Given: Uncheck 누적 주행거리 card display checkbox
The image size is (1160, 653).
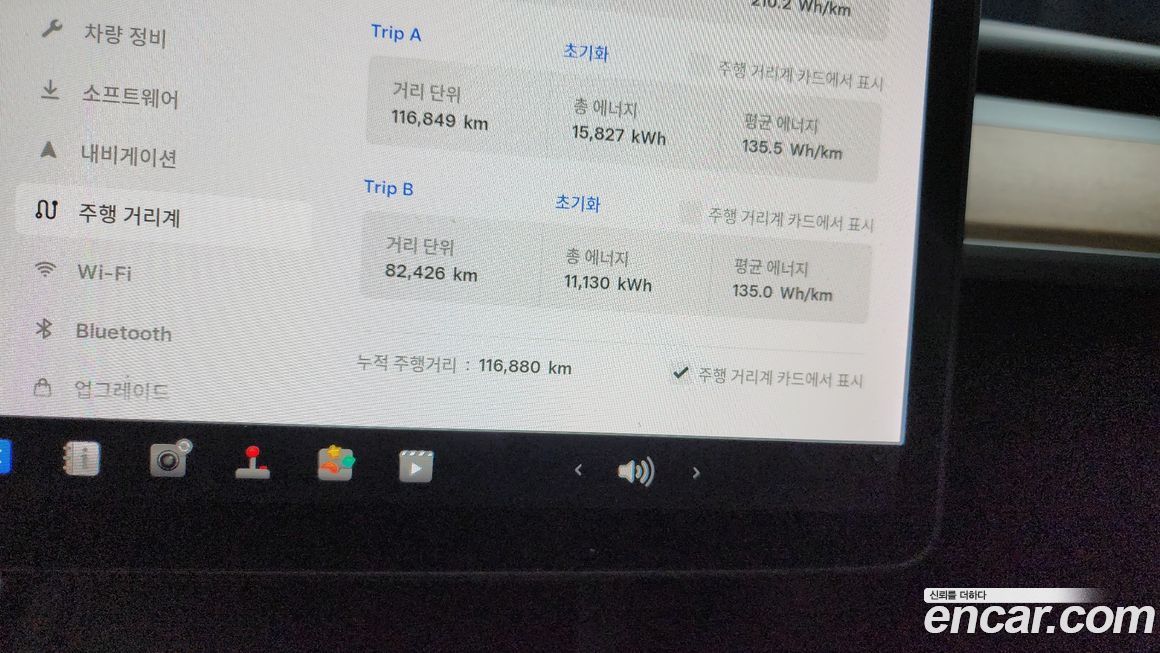Looking at the screenshot, I should tap(680, 374).
